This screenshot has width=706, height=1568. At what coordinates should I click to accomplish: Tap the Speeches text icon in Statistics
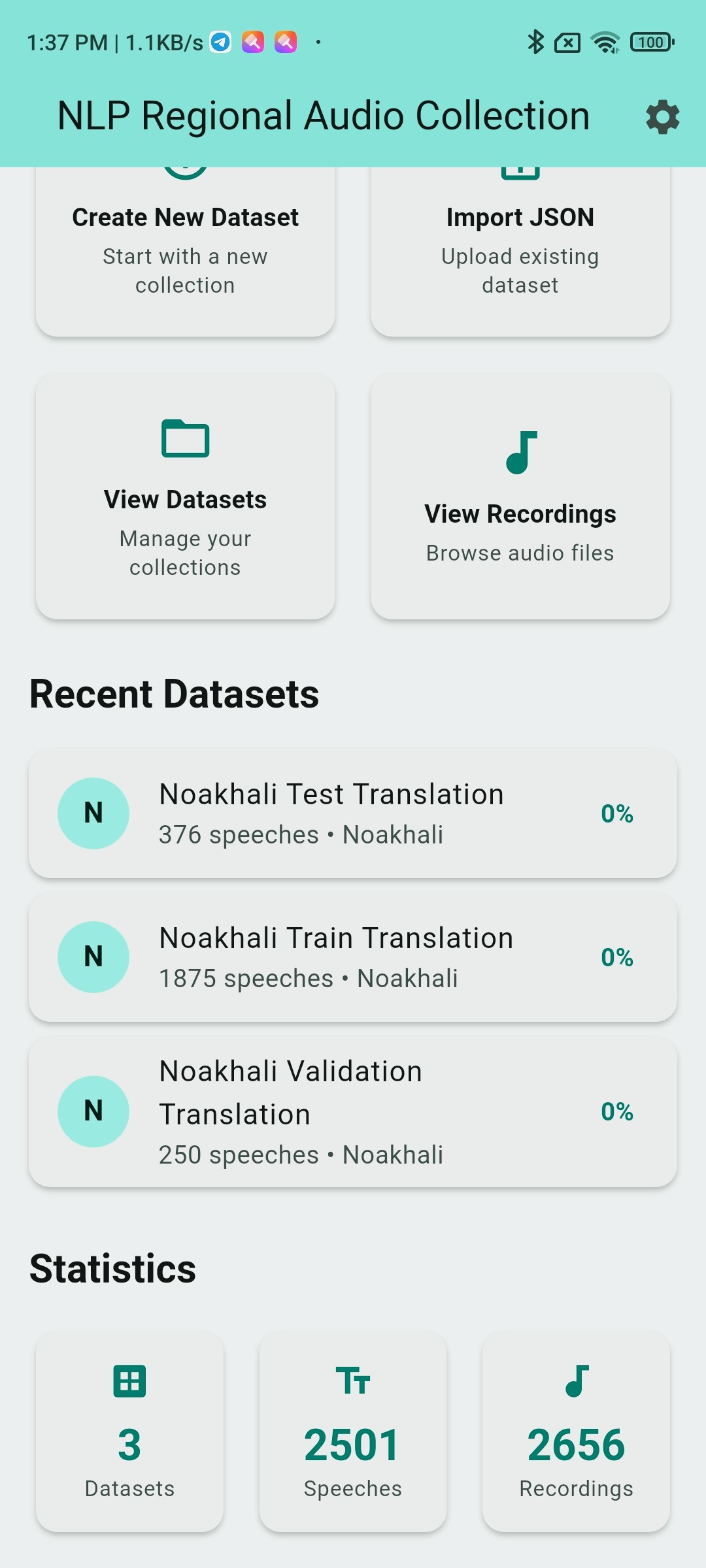[352, 1380]
